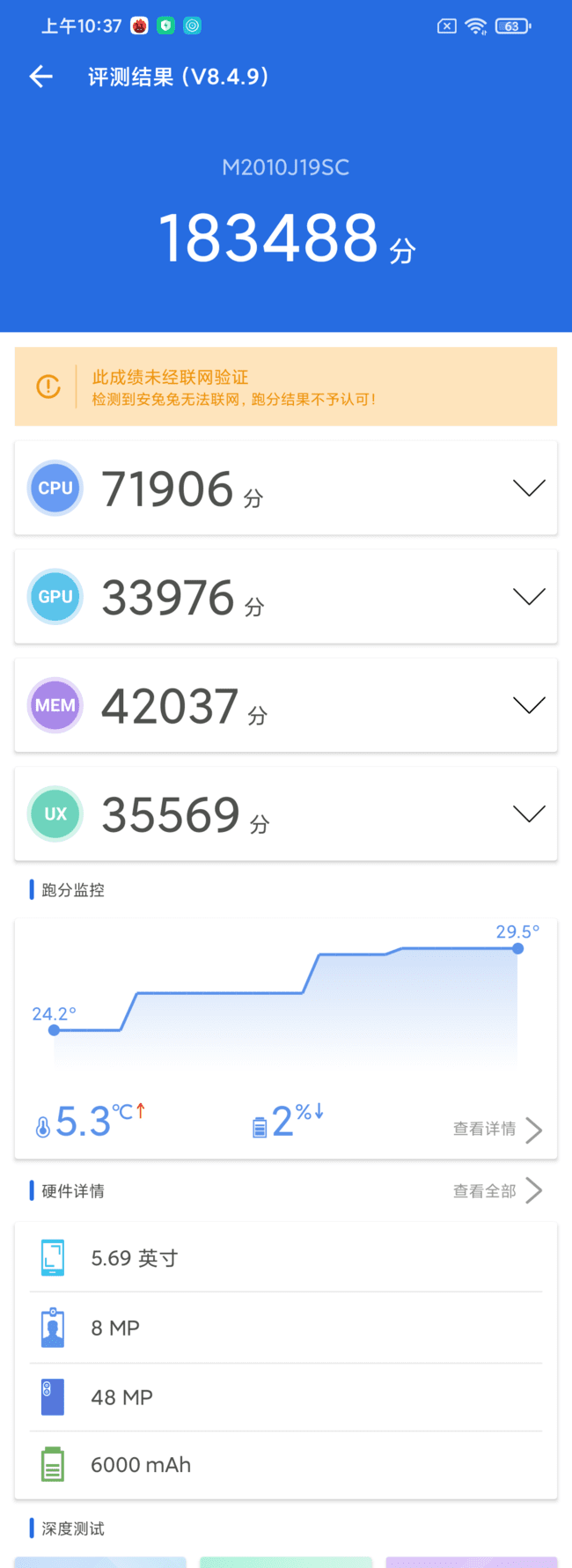Open 查看详情 for benchmark monitoring
The width and height of the screenshot is (572, 1568).
[x=497, y=1129]
